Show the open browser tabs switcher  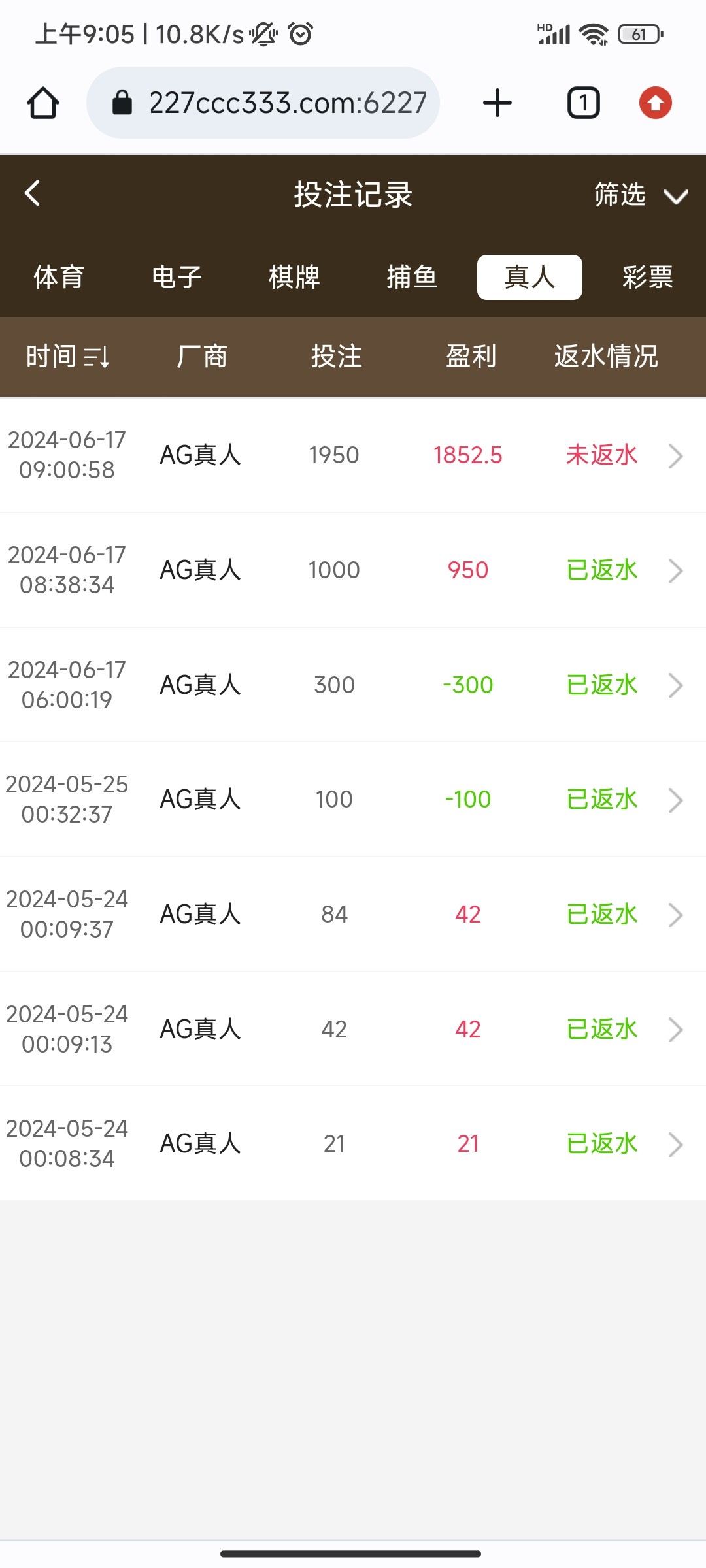point(583,103)
